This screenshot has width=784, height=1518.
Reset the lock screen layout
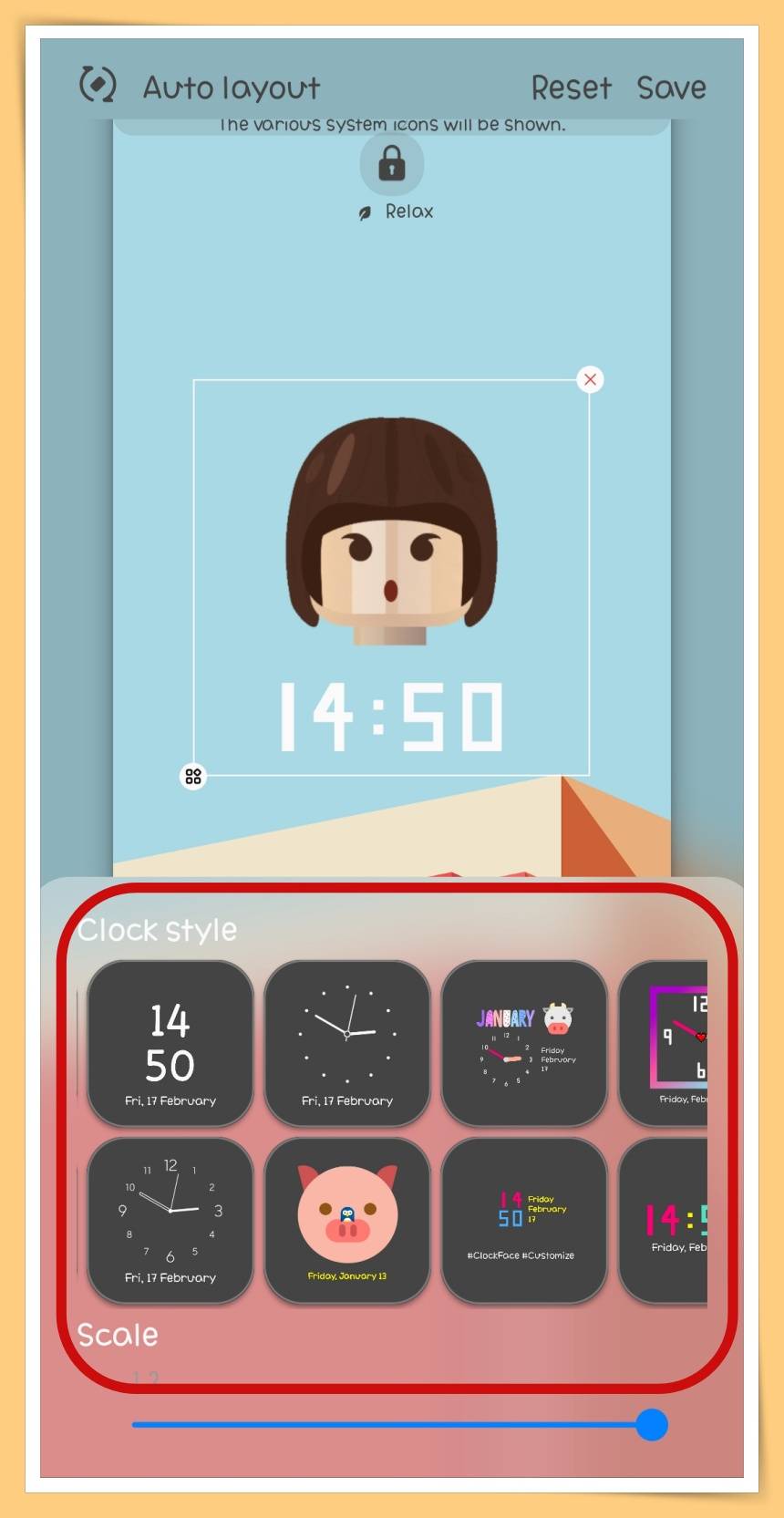[x=571, y=88]
